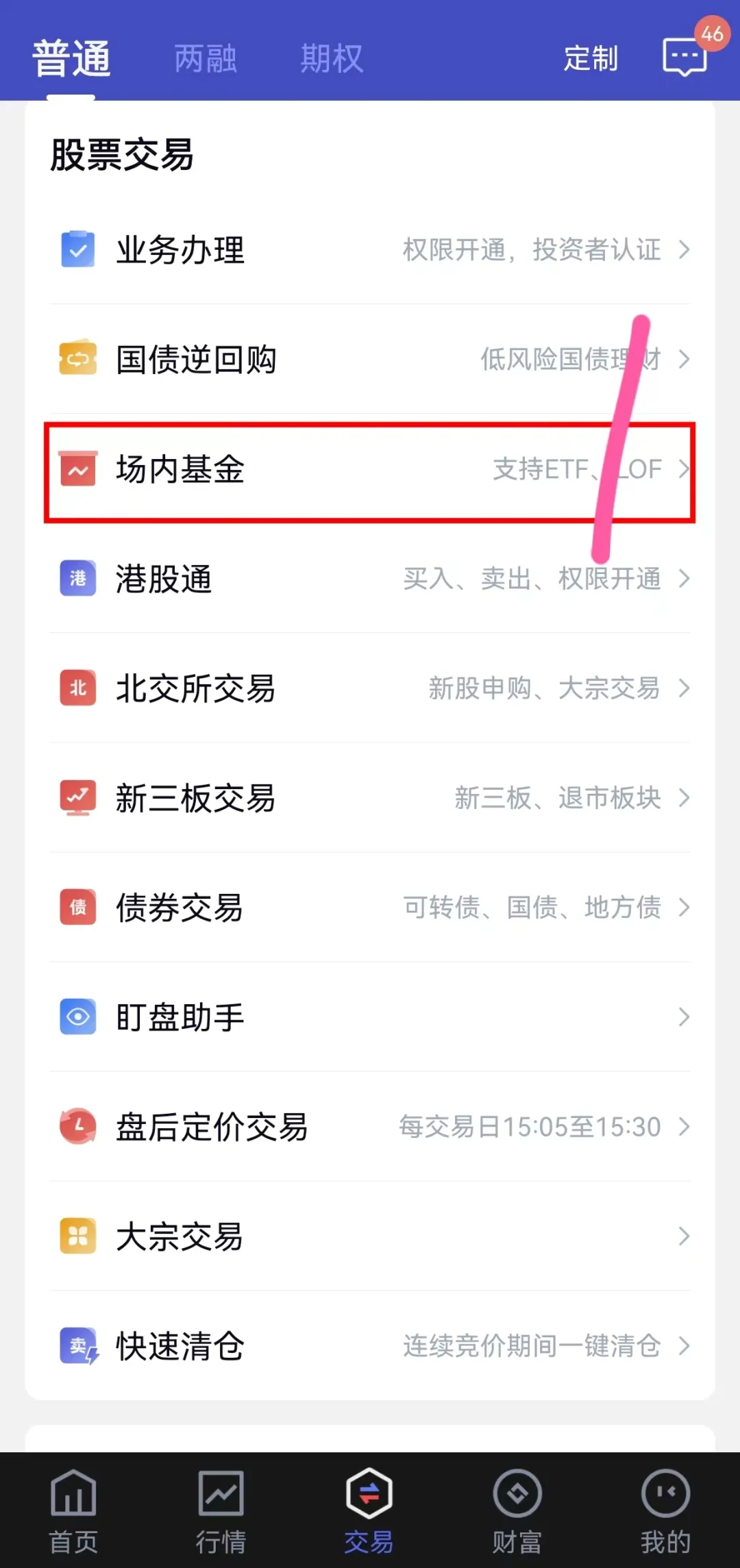Open 国债逆回购 row
This screenshot has height=1568, width=740.
point(370,359)
